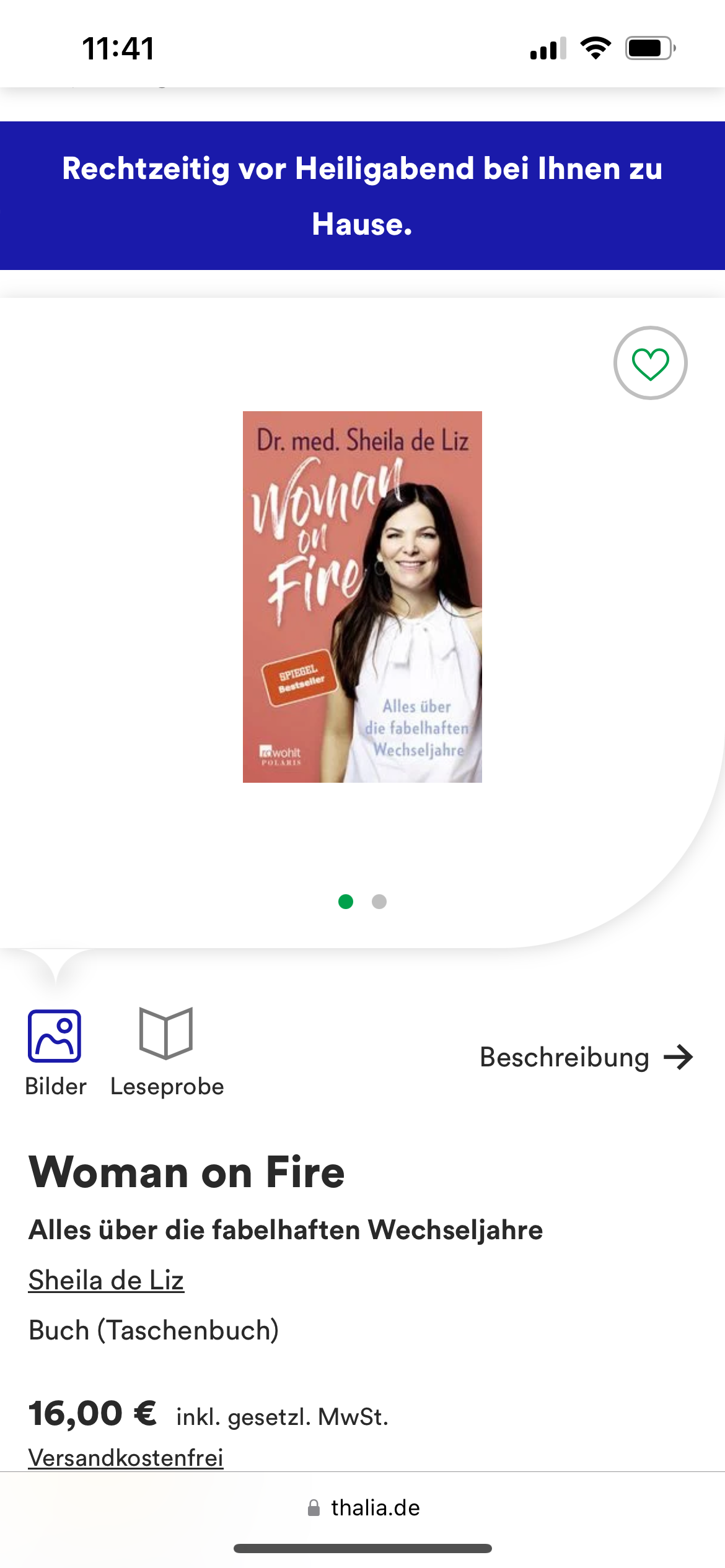Tap the Heiligabend delivery banner
725x1568 pixels.
(362, 196)
